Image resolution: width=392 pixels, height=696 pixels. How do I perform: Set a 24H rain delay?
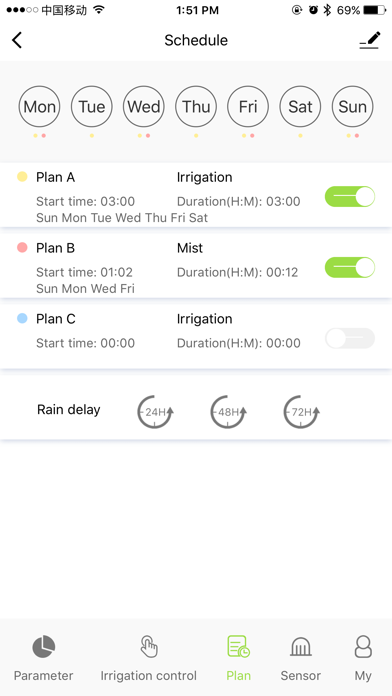(155, 412)
